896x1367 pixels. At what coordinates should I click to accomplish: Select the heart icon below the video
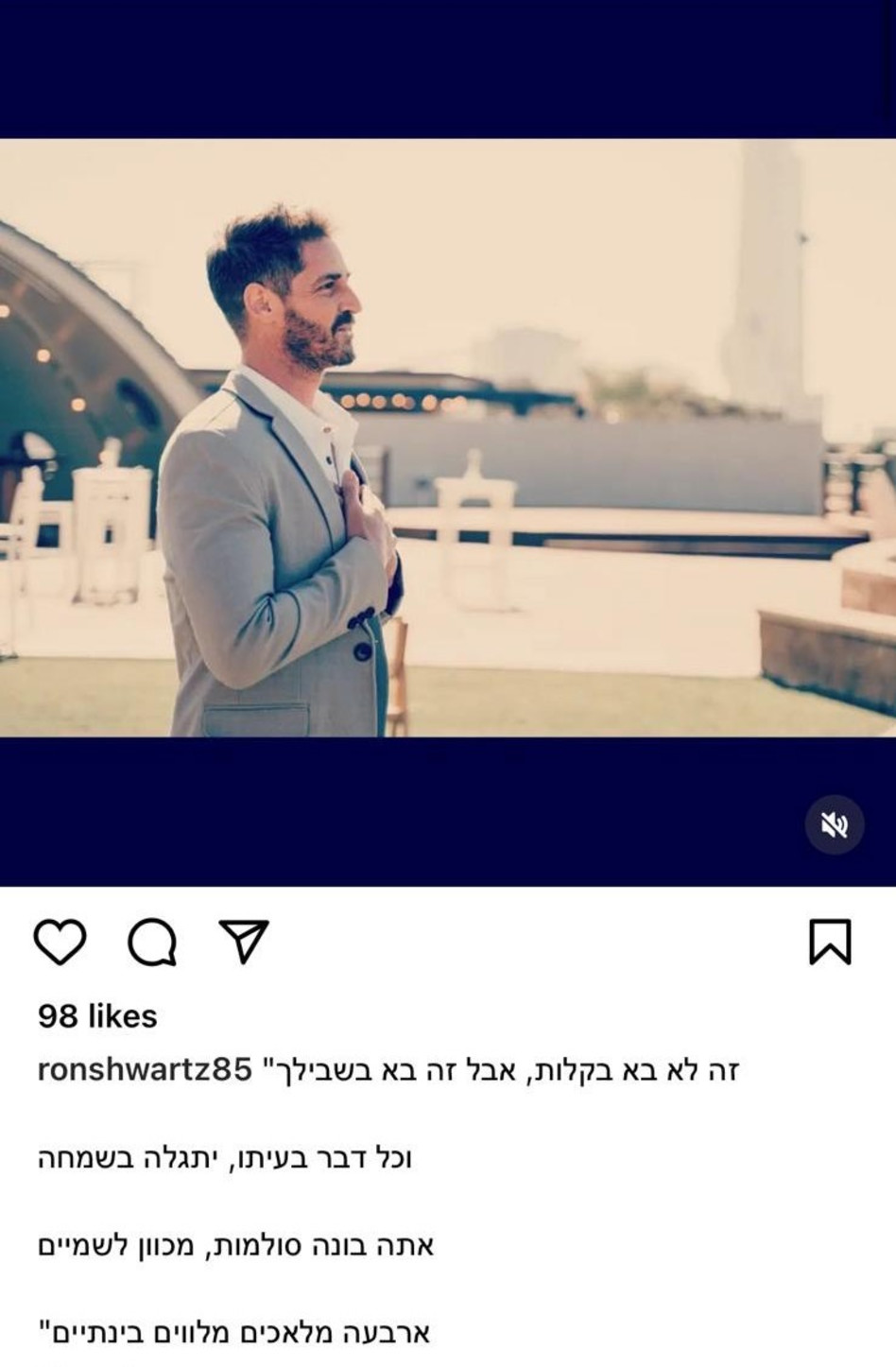click(61, 942)
